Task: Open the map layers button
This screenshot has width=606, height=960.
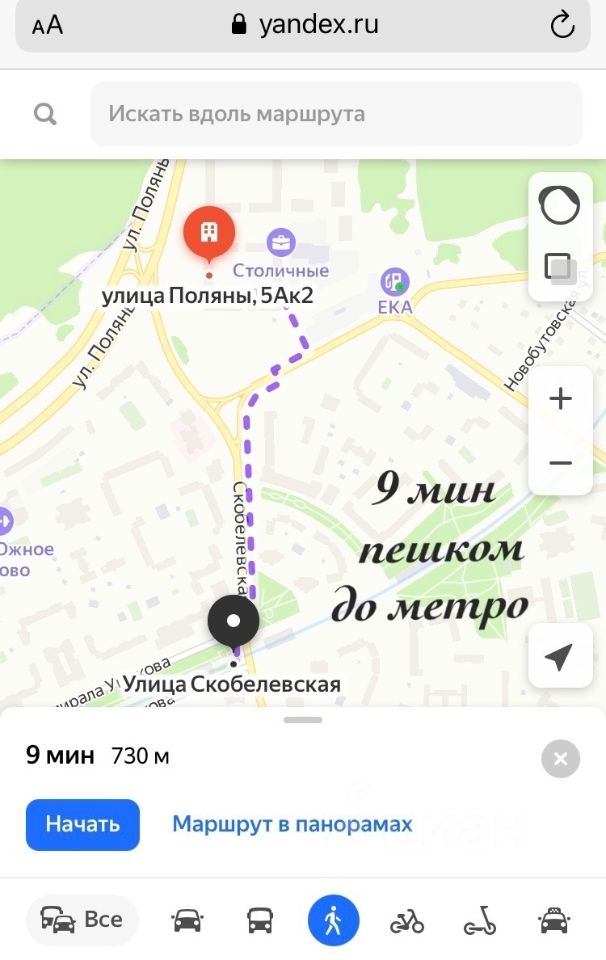Action: (558, 267)
